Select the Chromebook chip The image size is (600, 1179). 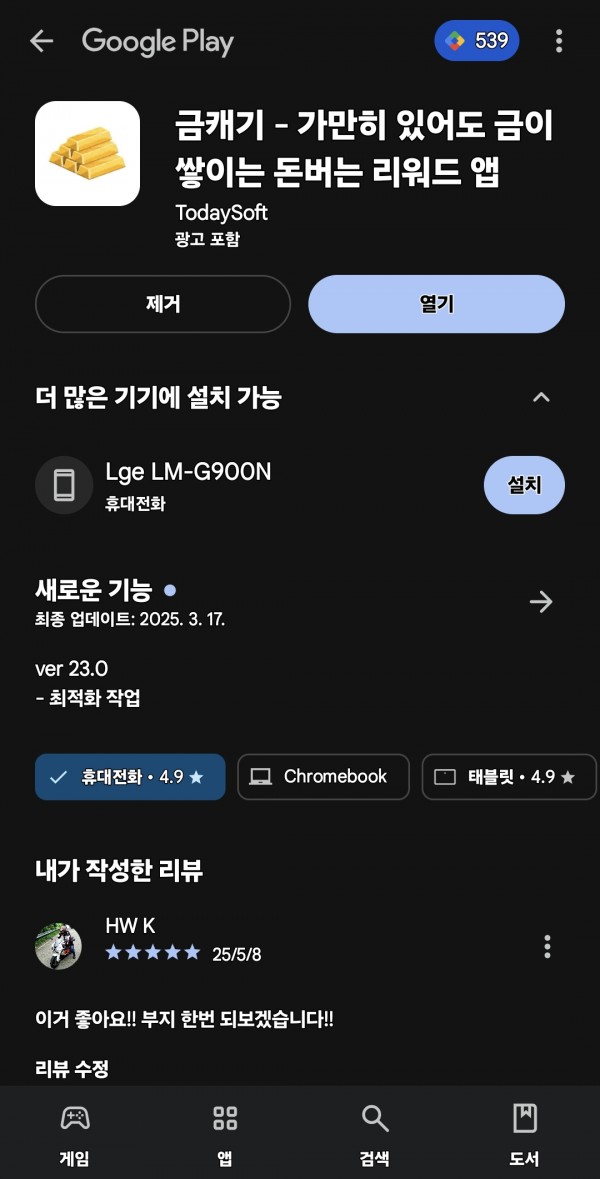point(323,777)
